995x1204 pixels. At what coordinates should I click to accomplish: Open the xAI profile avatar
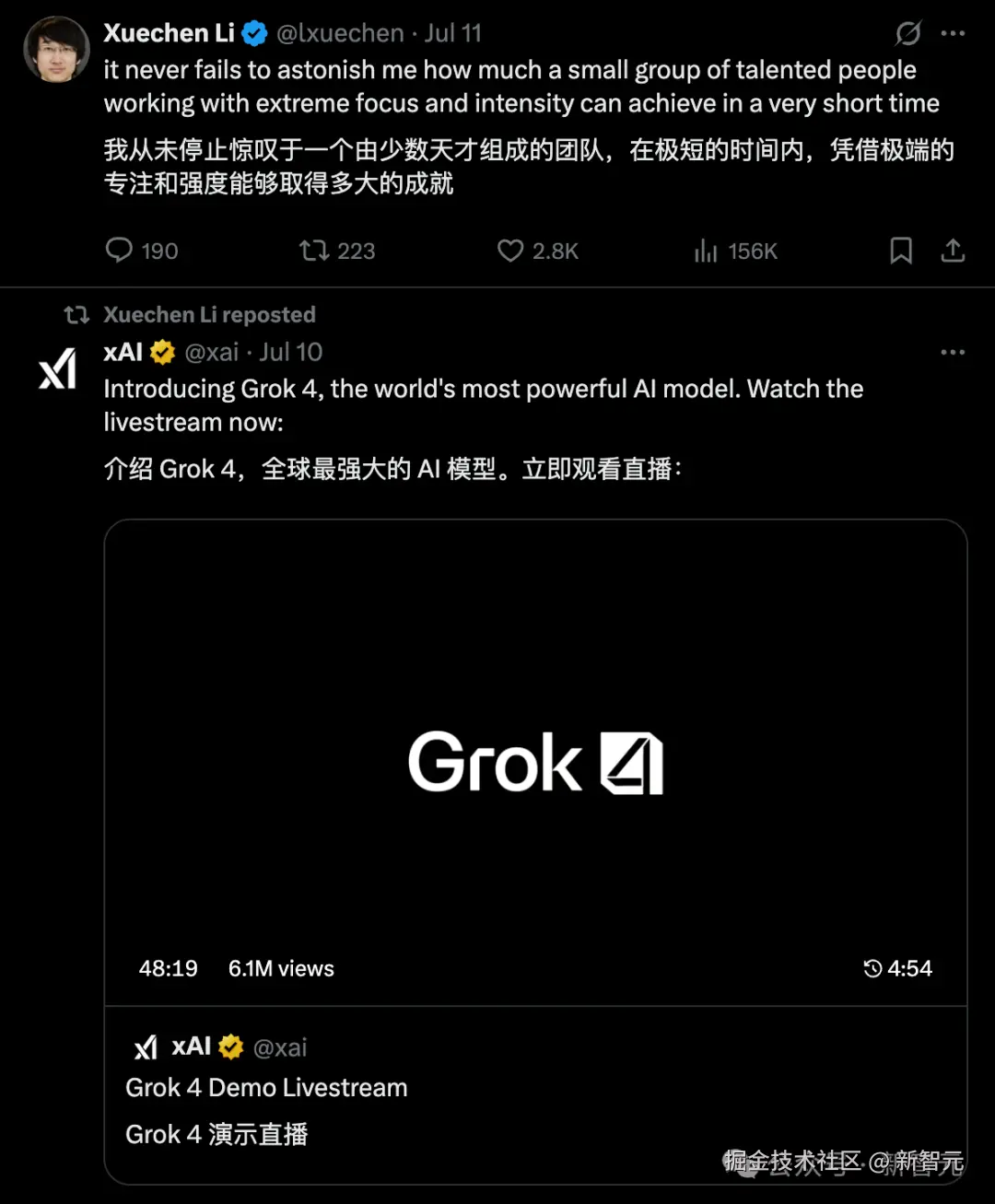tap(57, 370)
